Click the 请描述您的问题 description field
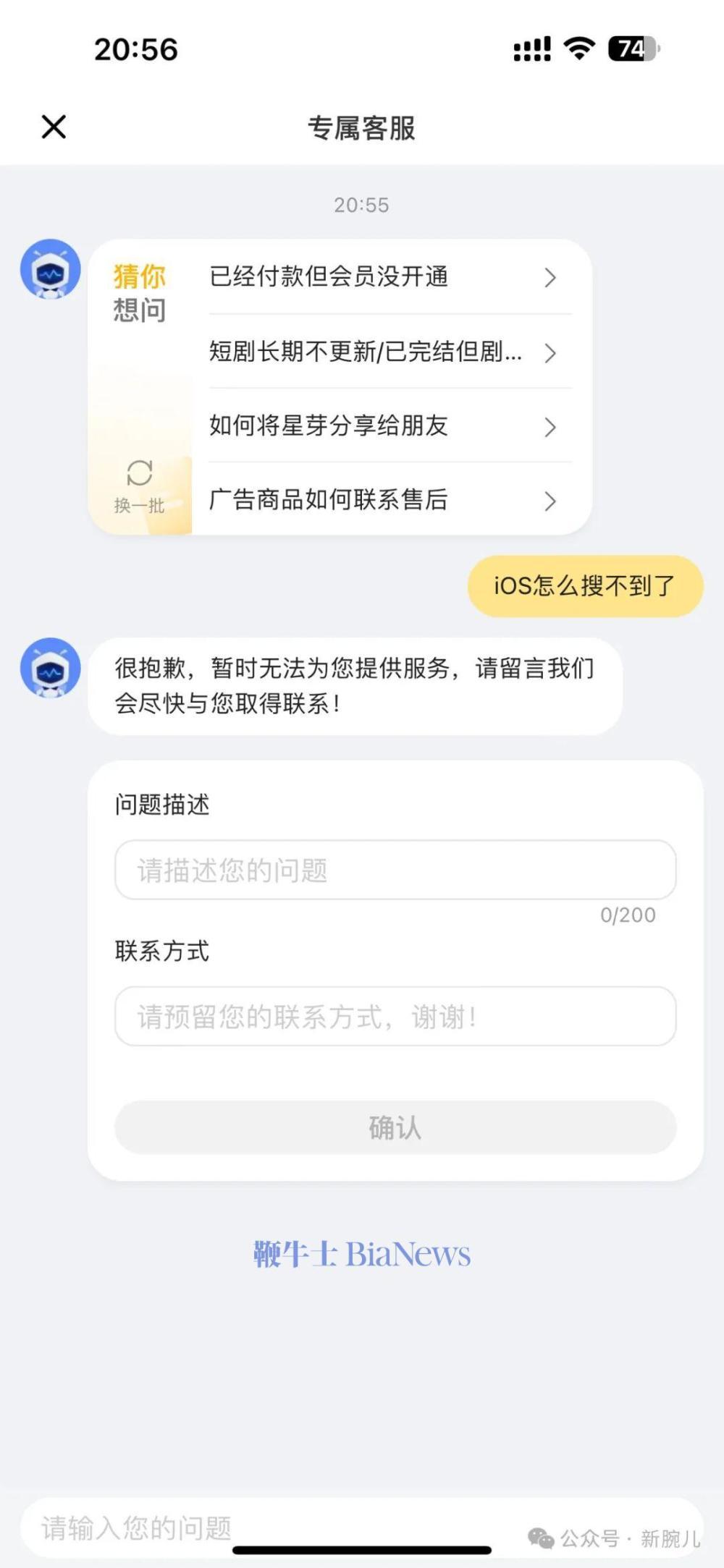 tap(397, 870)
